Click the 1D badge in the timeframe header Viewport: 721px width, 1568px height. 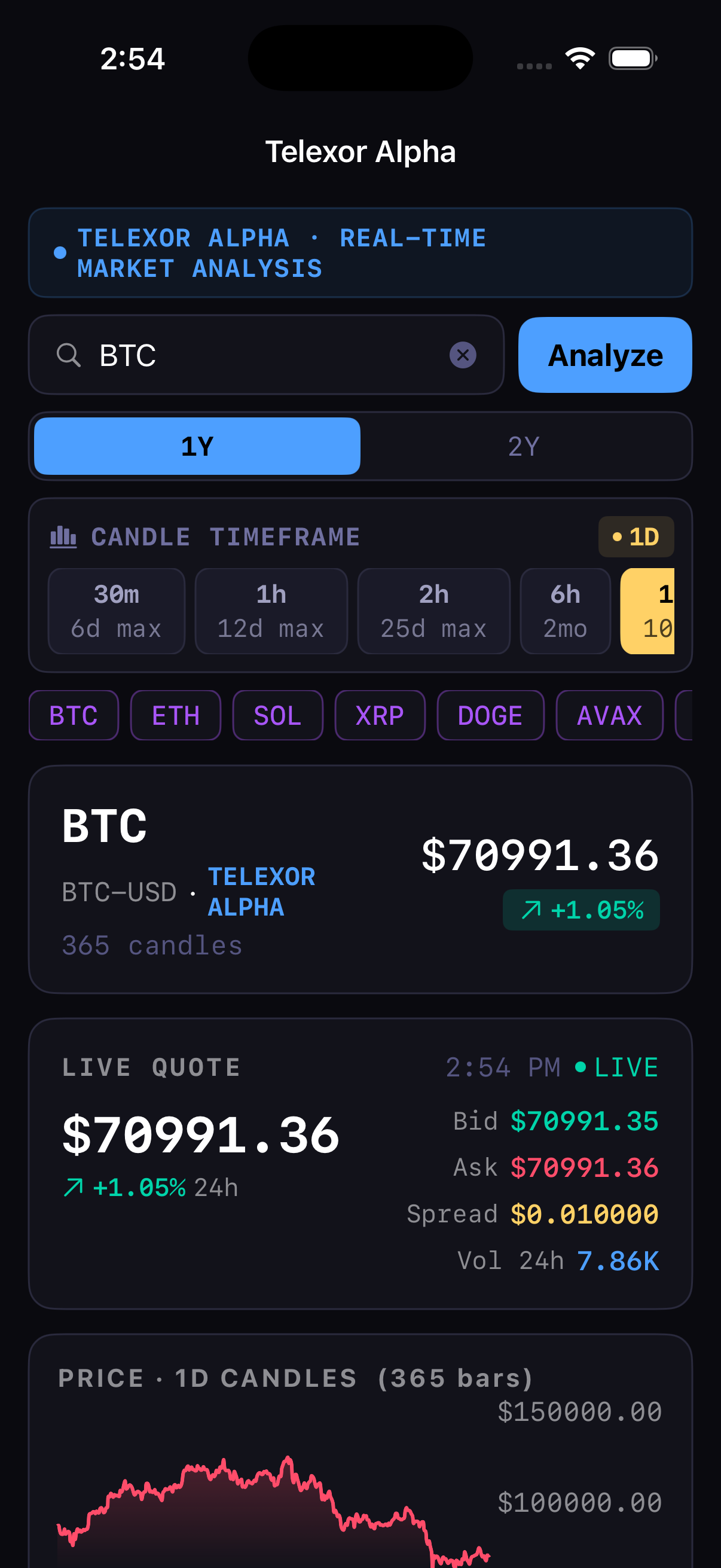pos(637,536)
